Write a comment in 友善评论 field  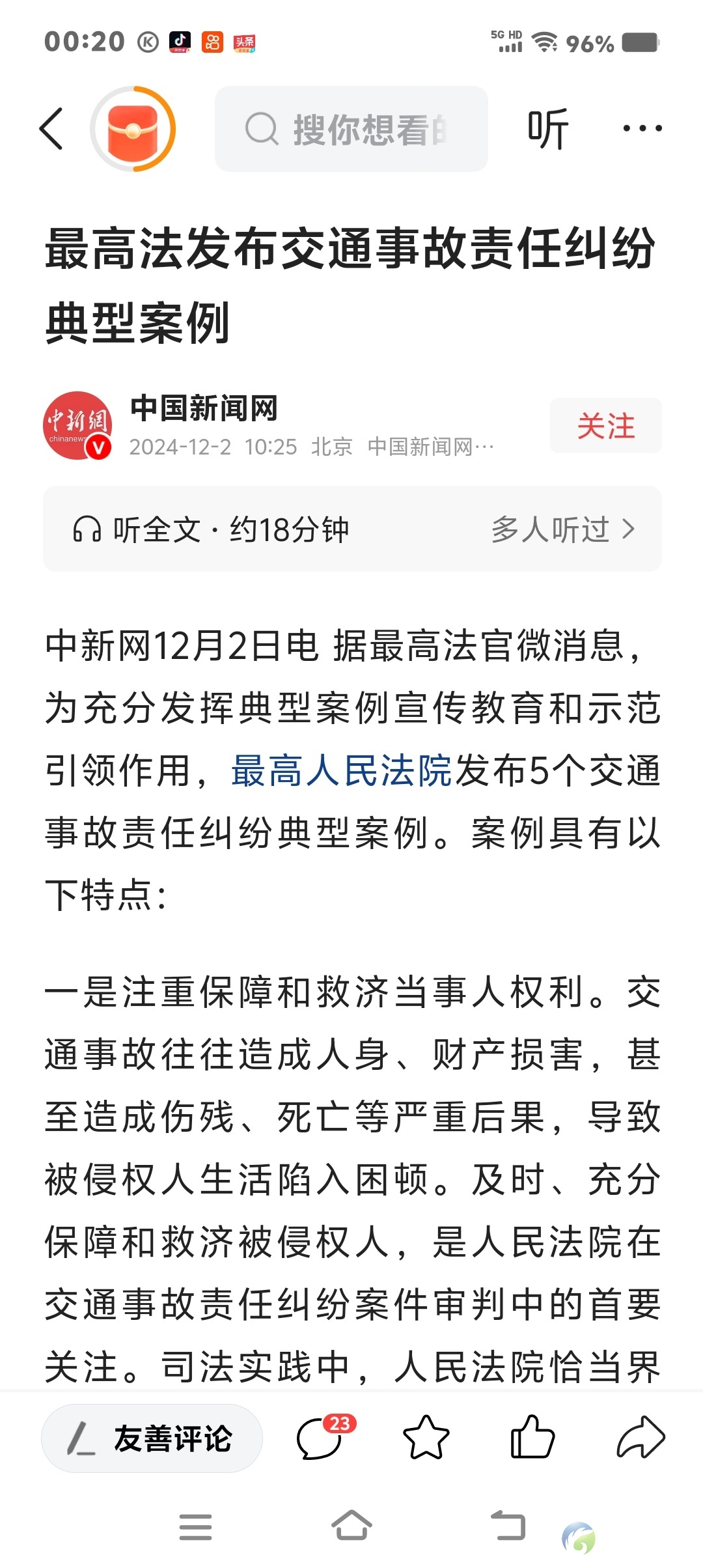click(x=152, y=1438)
